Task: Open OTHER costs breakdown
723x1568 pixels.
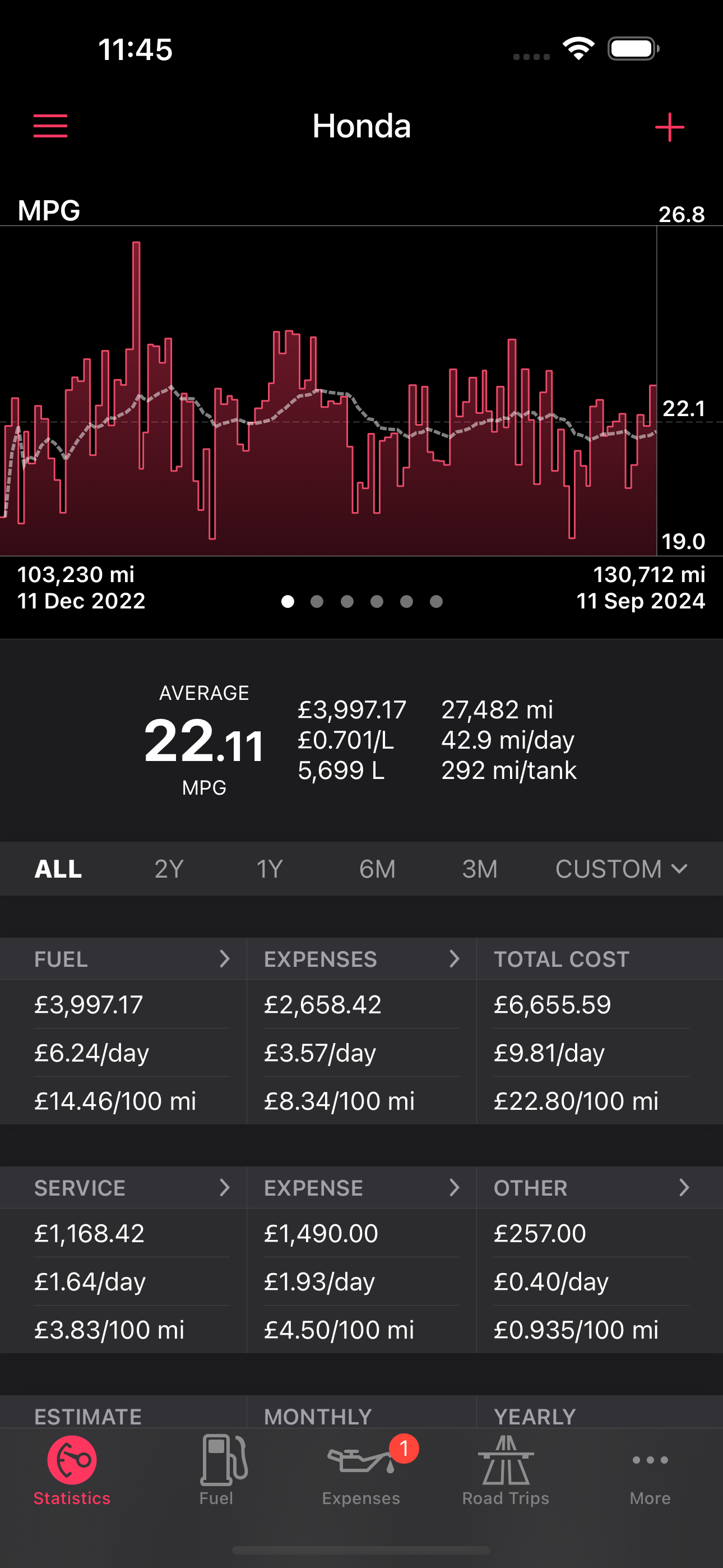Action: point(600,1188)
